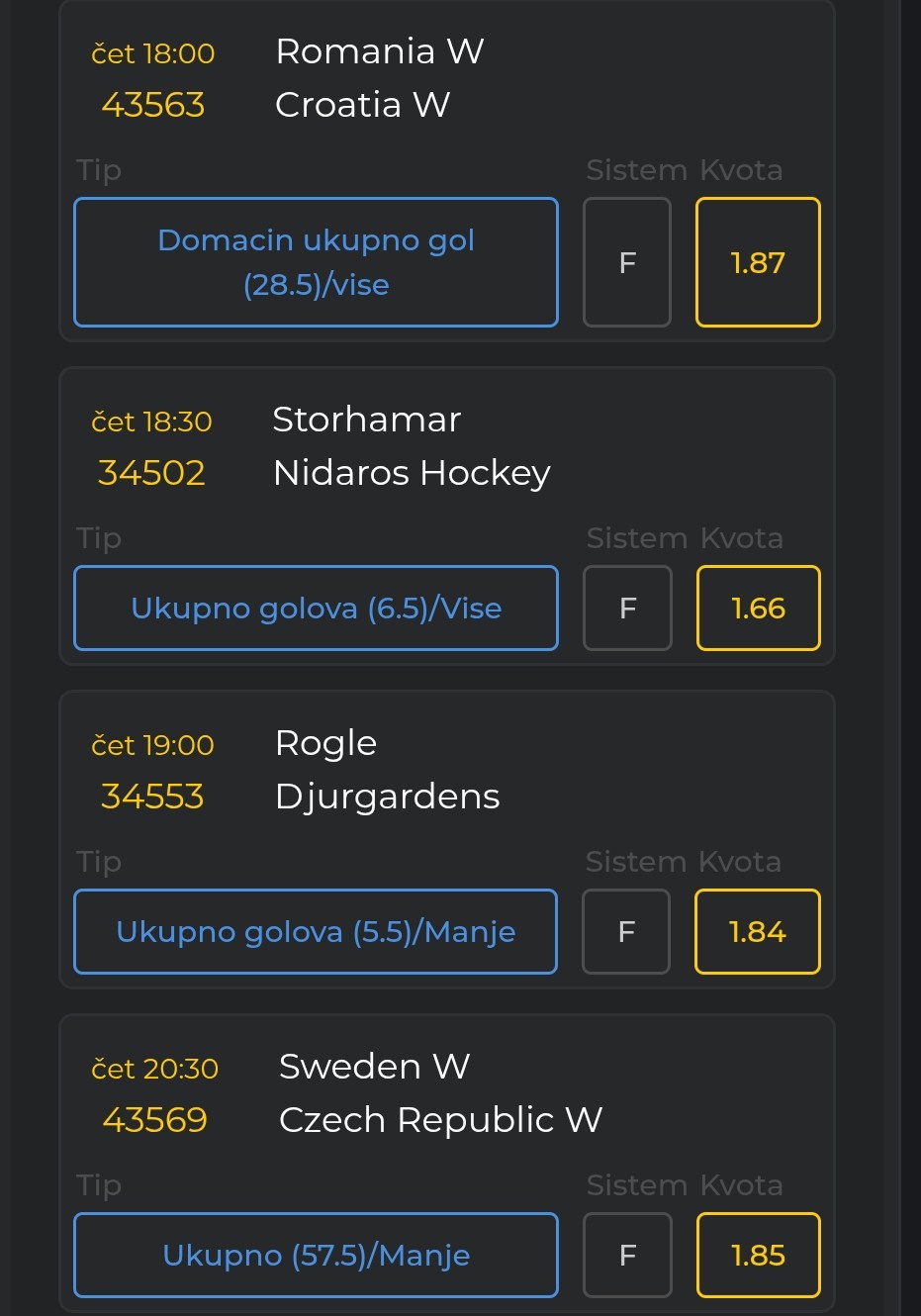This screenshot has width=921, height=1316.
Task: Tap the Domacin ukupno gol (28.5)/vise tip
Action: (x=316, y=262)
